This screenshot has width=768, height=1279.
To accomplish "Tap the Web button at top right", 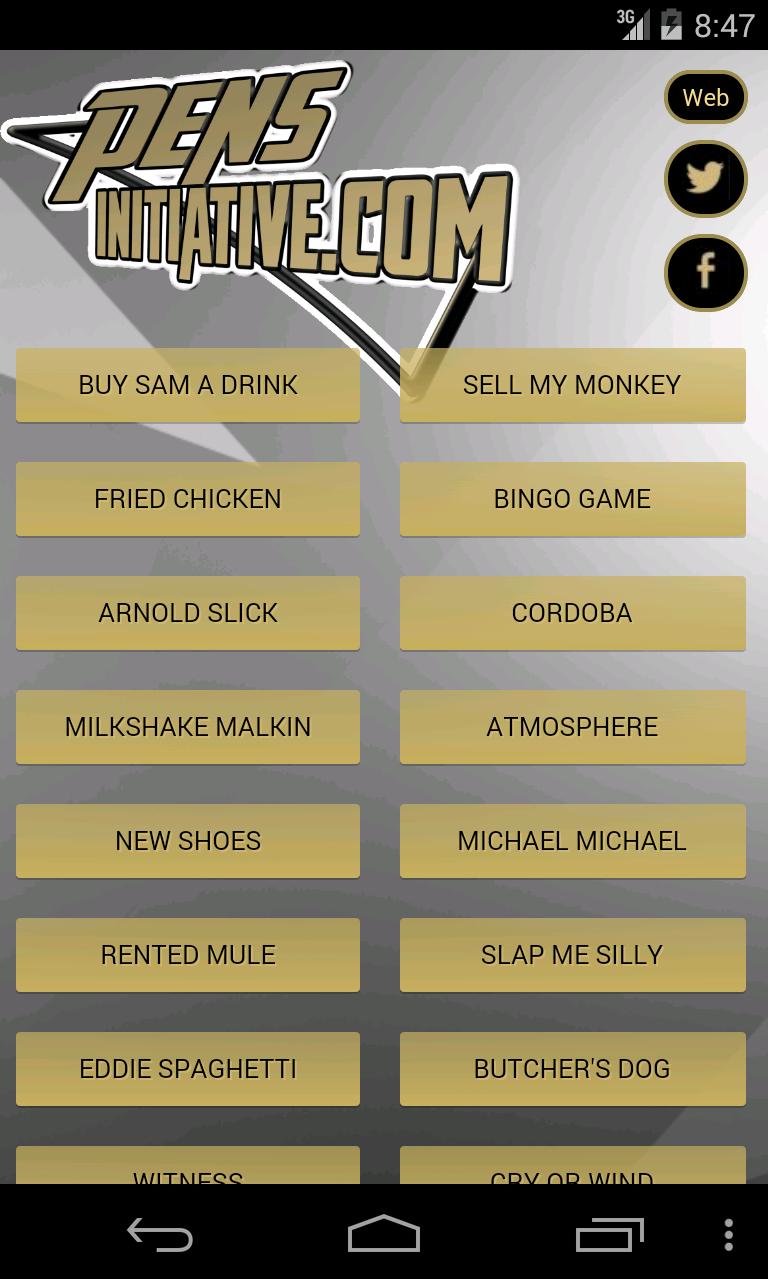I will (706, 97).
